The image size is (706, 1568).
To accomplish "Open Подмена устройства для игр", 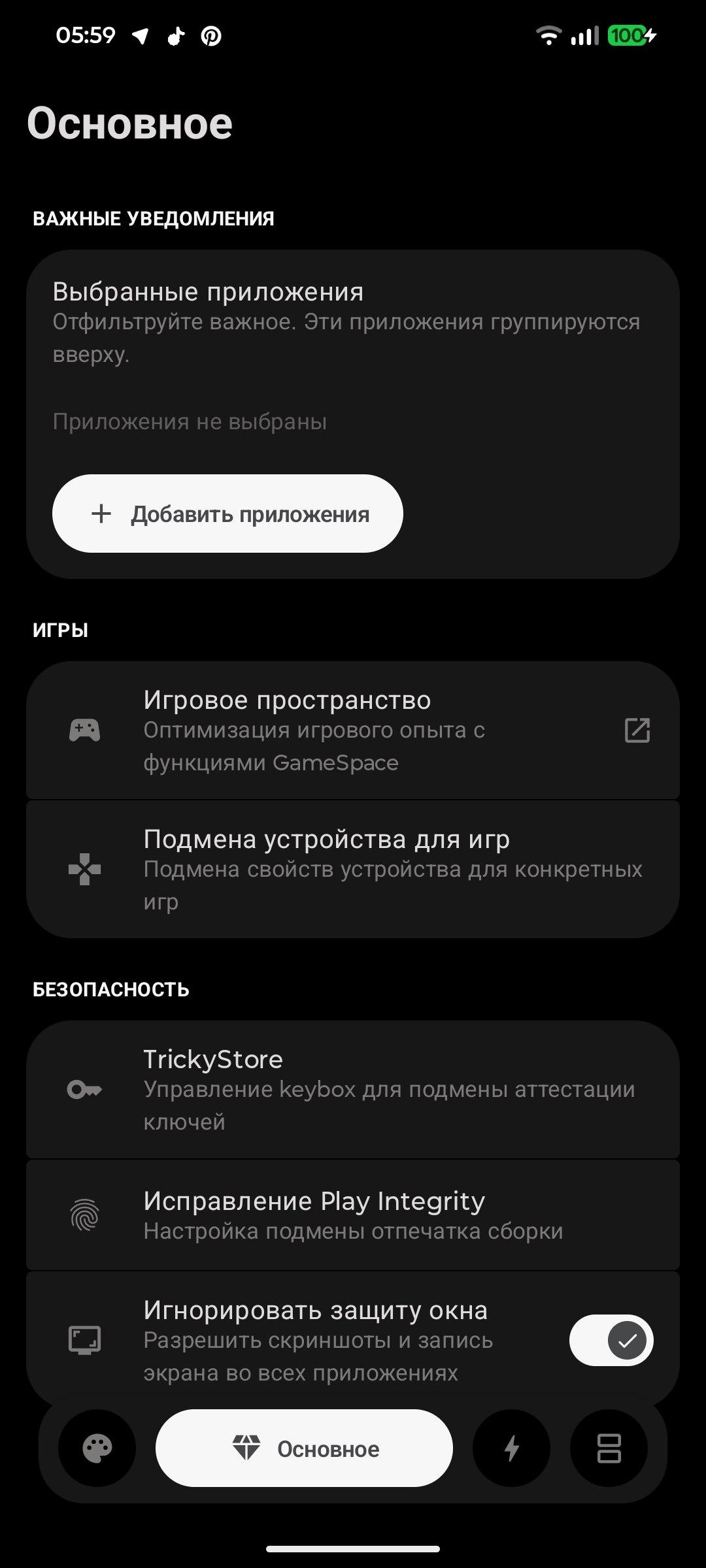I will click(x=353, y=870).
